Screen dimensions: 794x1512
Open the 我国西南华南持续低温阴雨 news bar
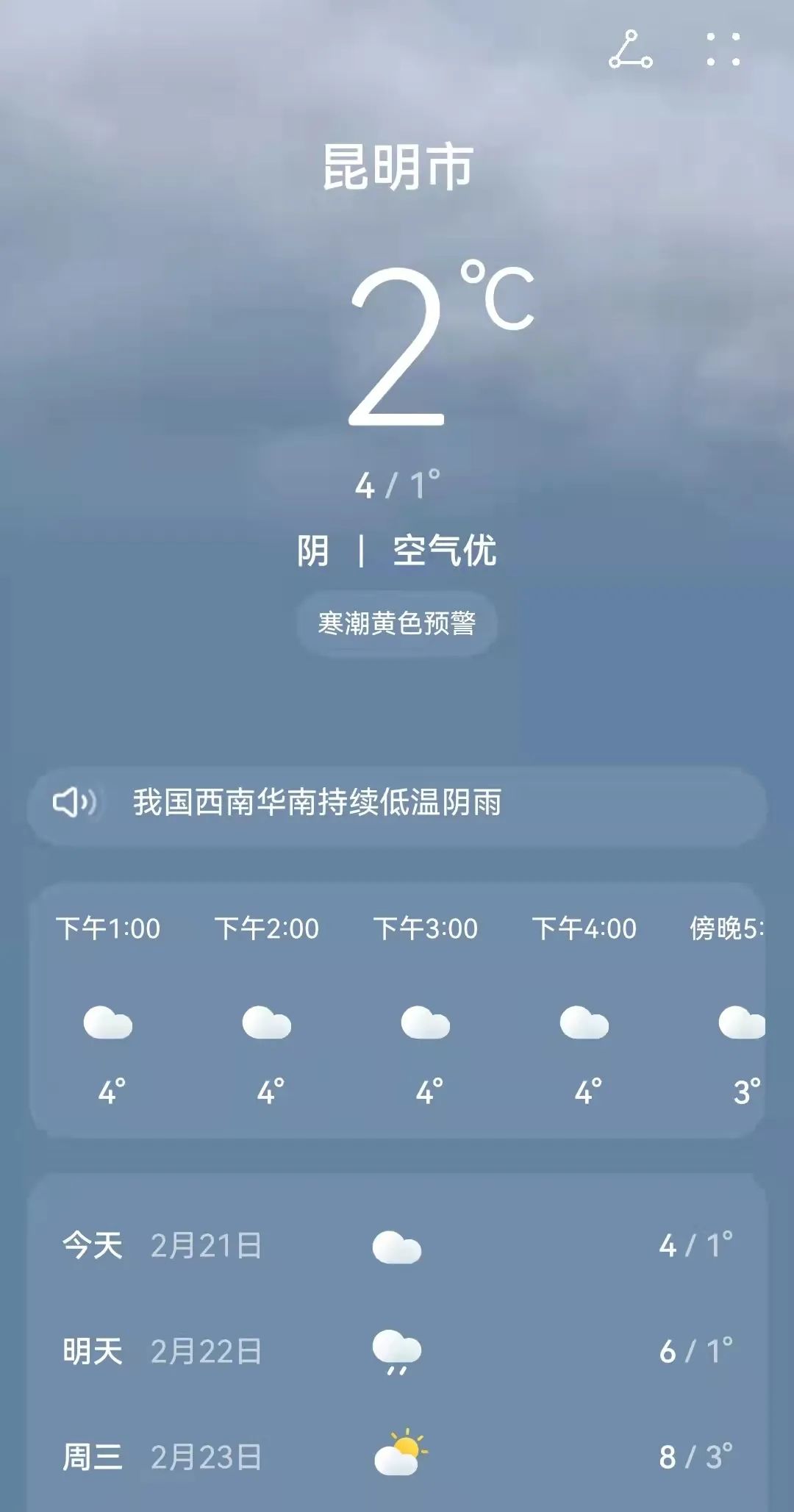pos(397,803)
